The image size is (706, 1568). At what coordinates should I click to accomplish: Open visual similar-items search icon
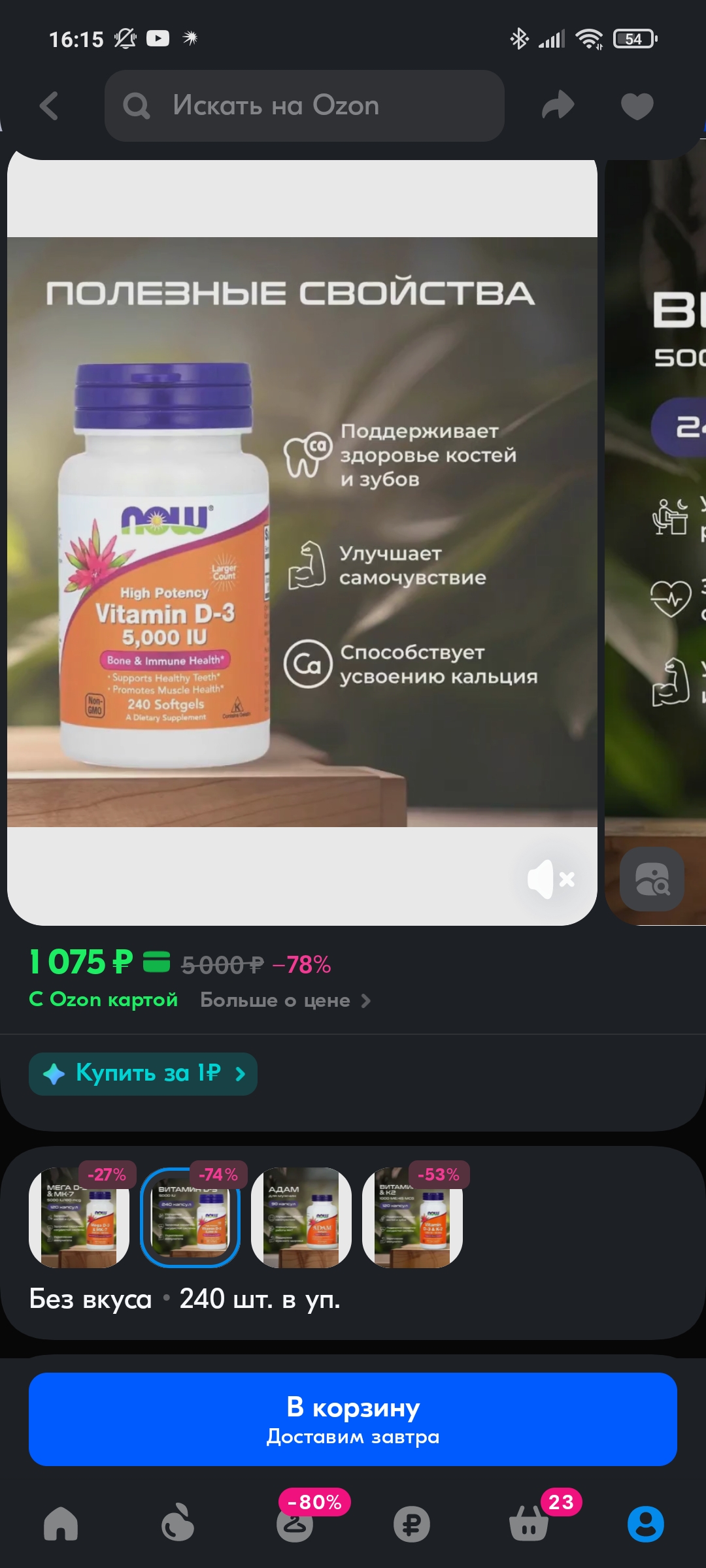point(652,879)
